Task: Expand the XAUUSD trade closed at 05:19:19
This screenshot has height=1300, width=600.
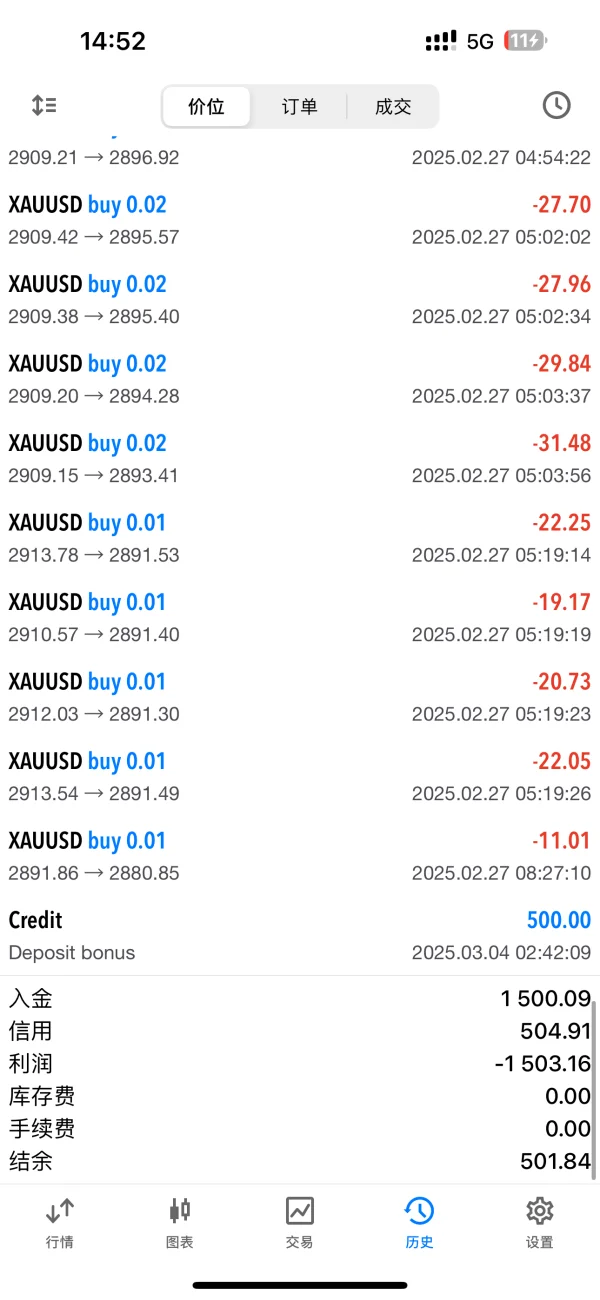Action: click(300, 617)
